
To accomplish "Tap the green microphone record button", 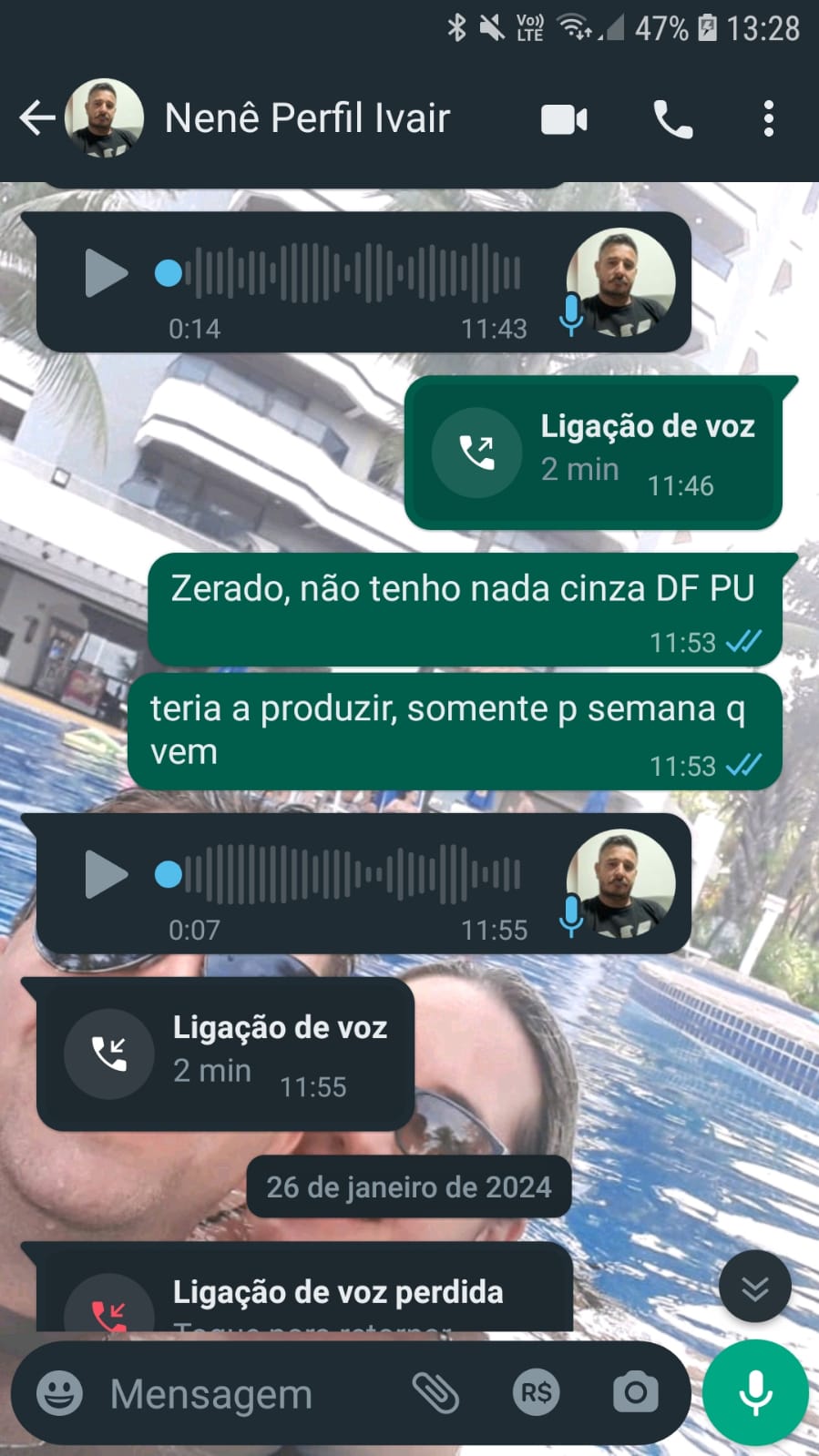I will pyautogui.click(x=755, y=1392).
